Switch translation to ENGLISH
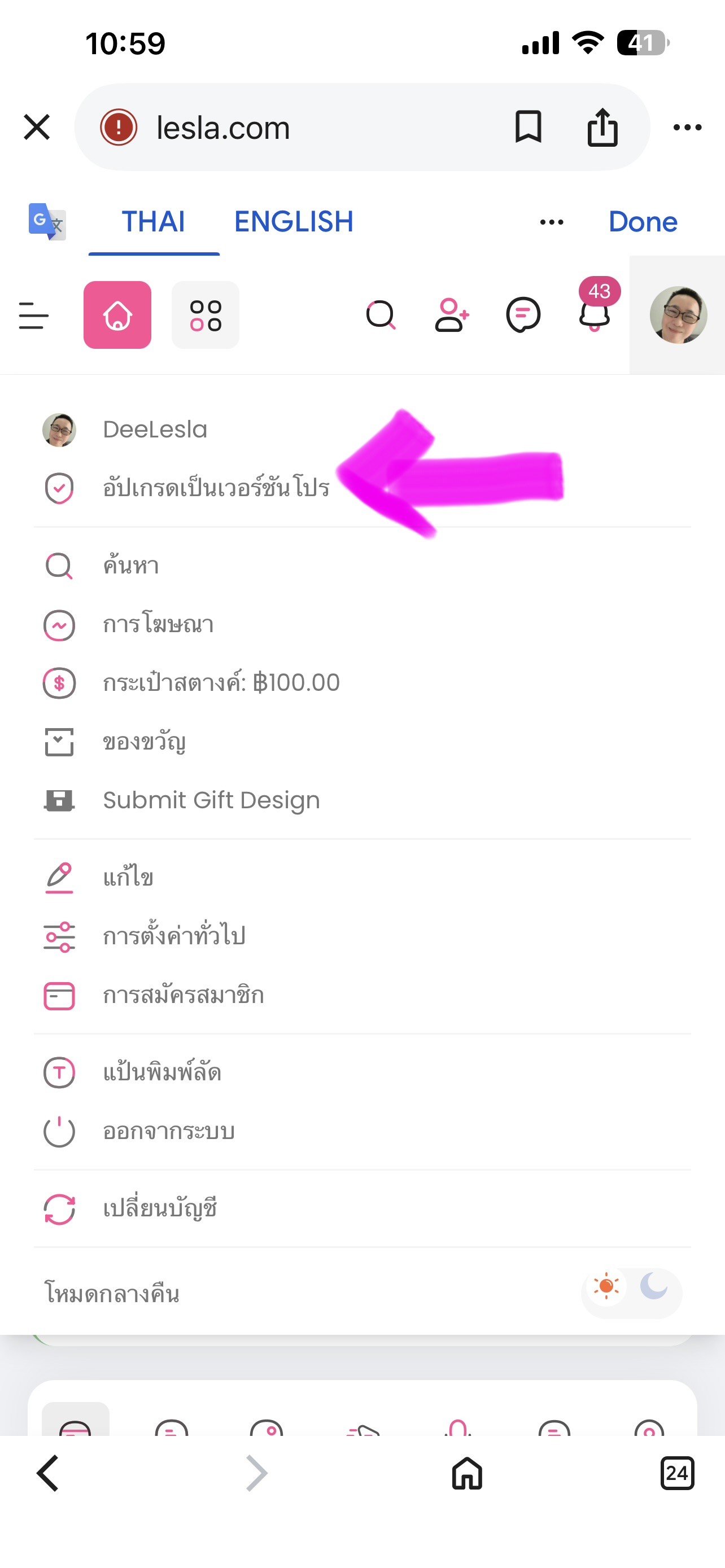725x1568 pixels. pyautogui.click(x=294, y=222)
